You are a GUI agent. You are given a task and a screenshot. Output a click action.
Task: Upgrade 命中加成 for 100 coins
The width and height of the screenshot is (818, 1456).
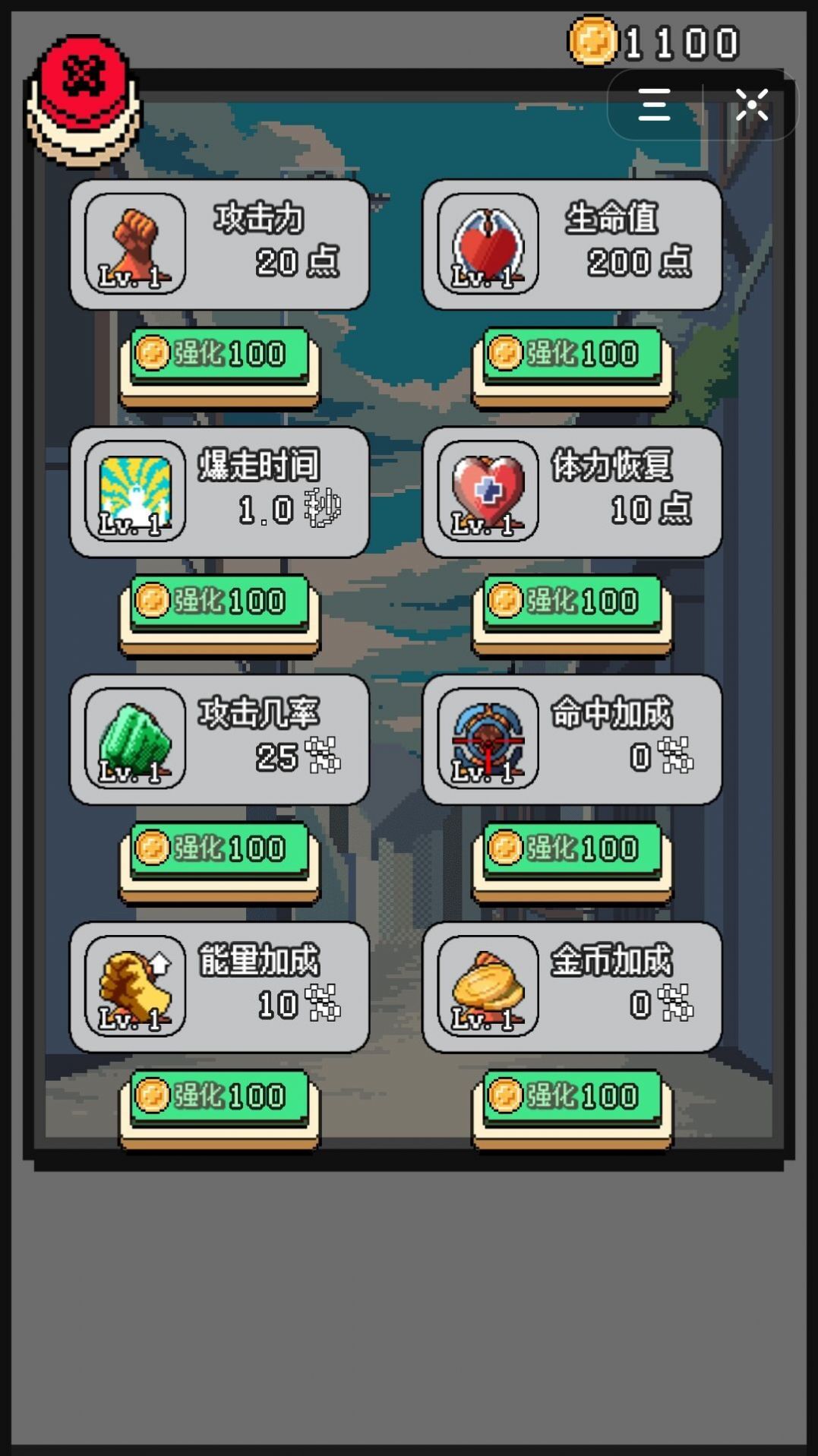pos(571,848)
